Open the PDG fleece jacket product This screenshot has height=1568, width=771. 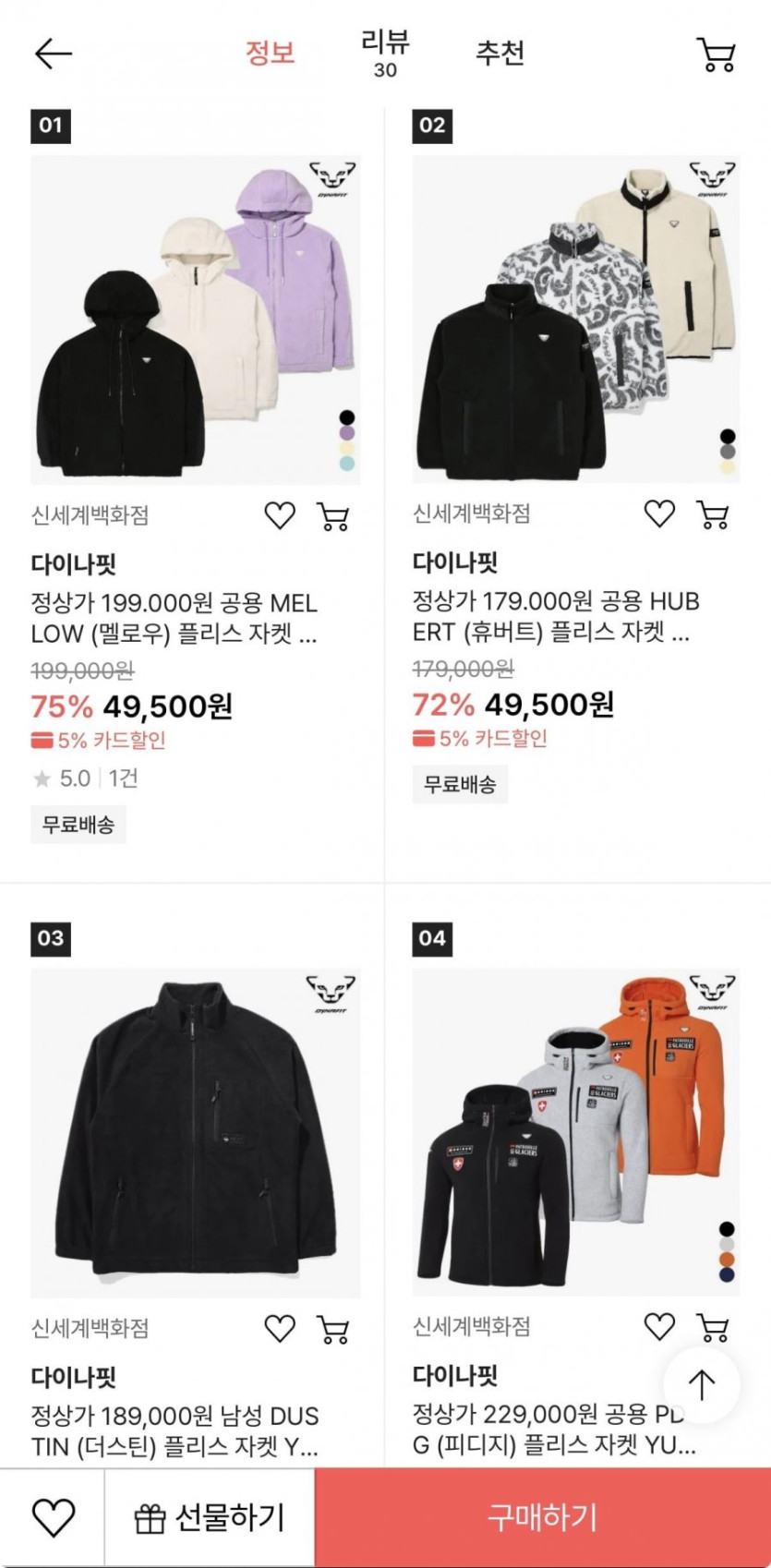(x=575, y=1131)
